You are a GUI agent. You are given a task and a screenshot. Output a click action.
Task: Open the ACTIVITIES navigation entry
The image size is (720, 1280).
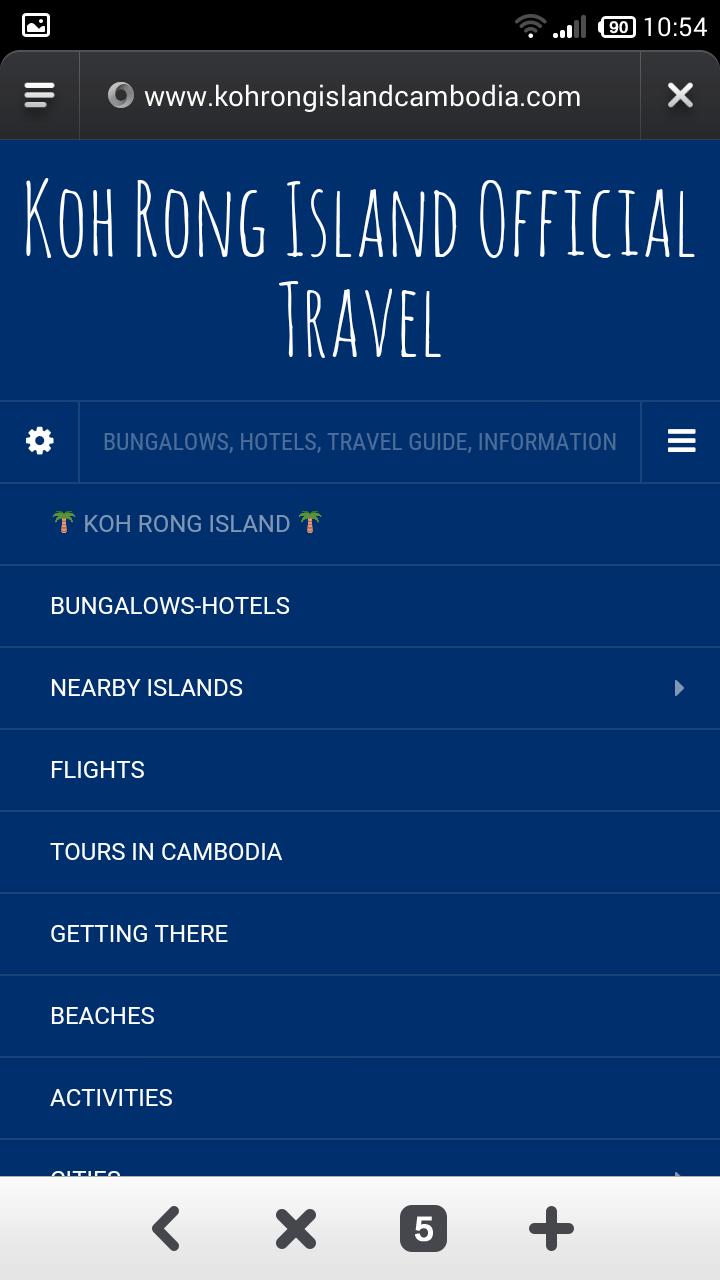tap(111, 1097)
